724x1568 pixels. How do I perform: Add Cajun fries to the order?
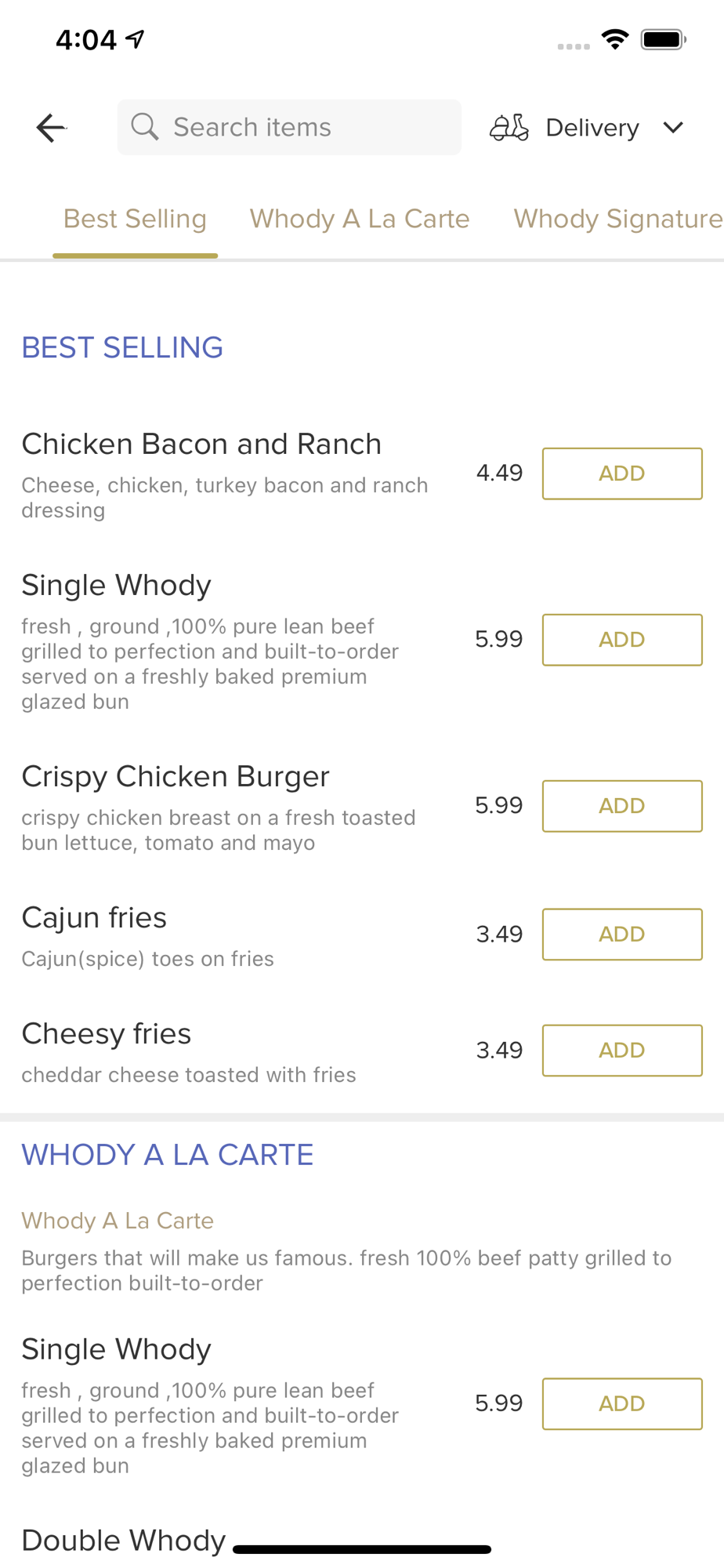tap(622, 935)
